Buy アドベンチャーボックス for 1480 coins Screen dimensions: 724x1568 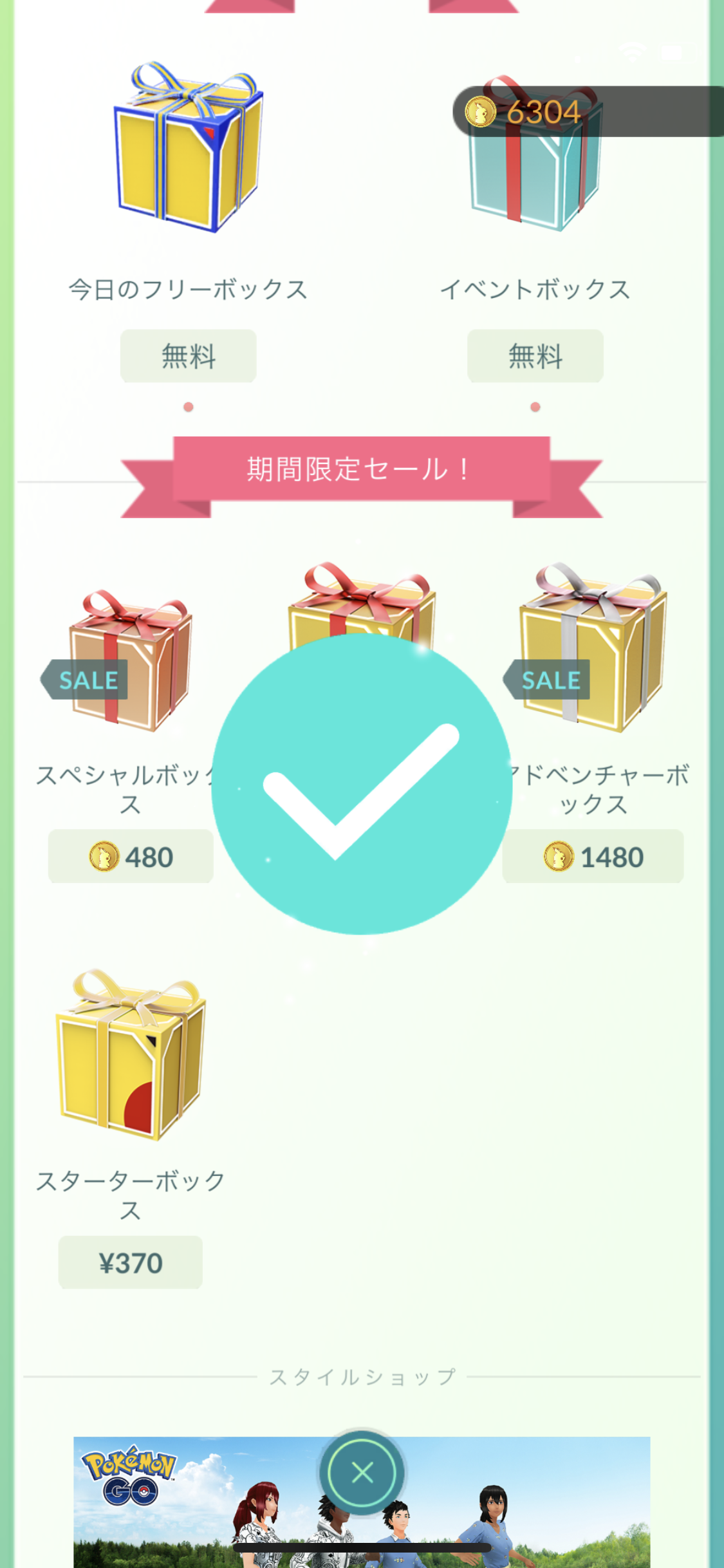point(593,856)
